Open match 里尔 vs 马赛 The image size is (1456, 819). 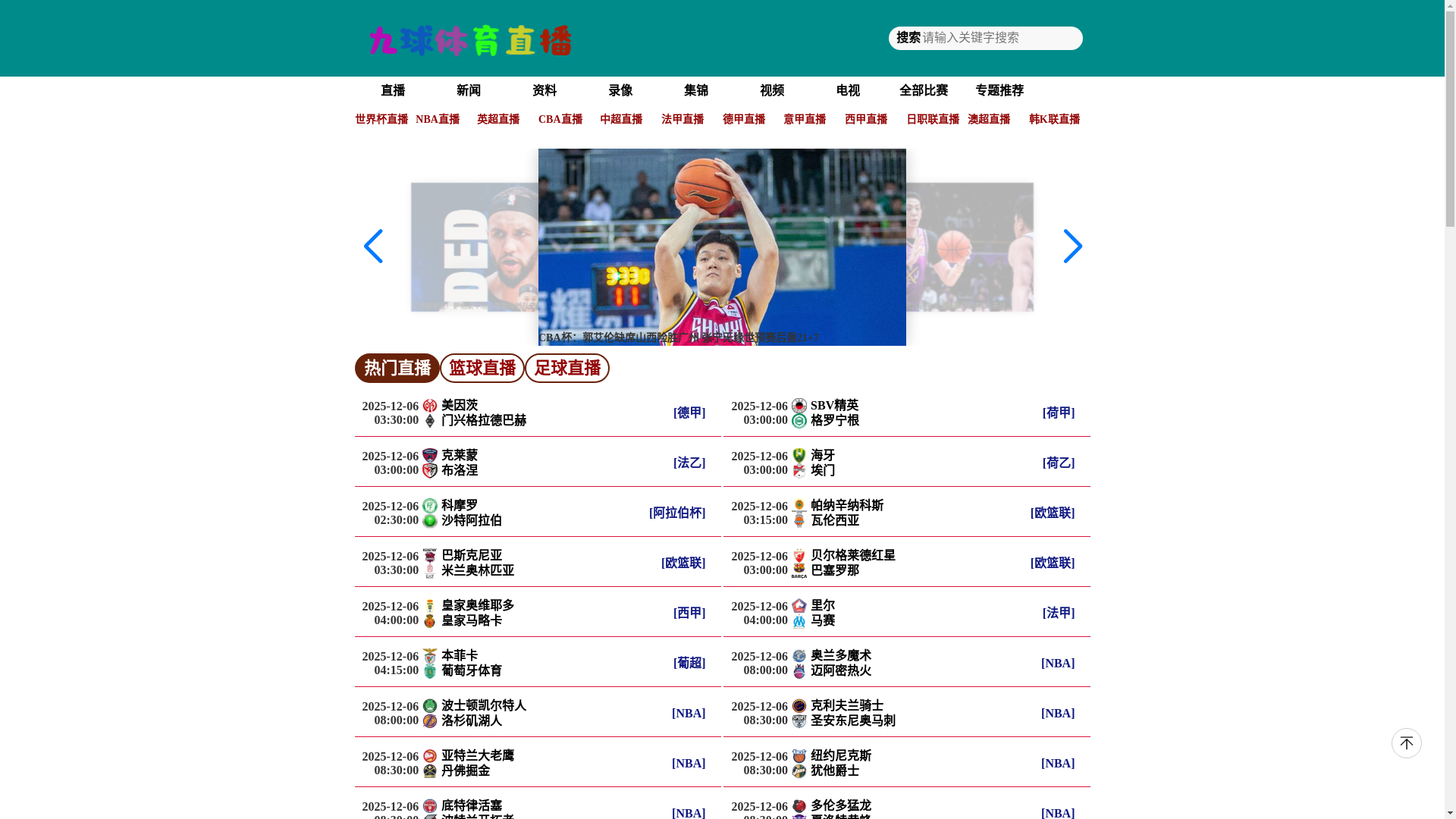(x=823, y=613)
